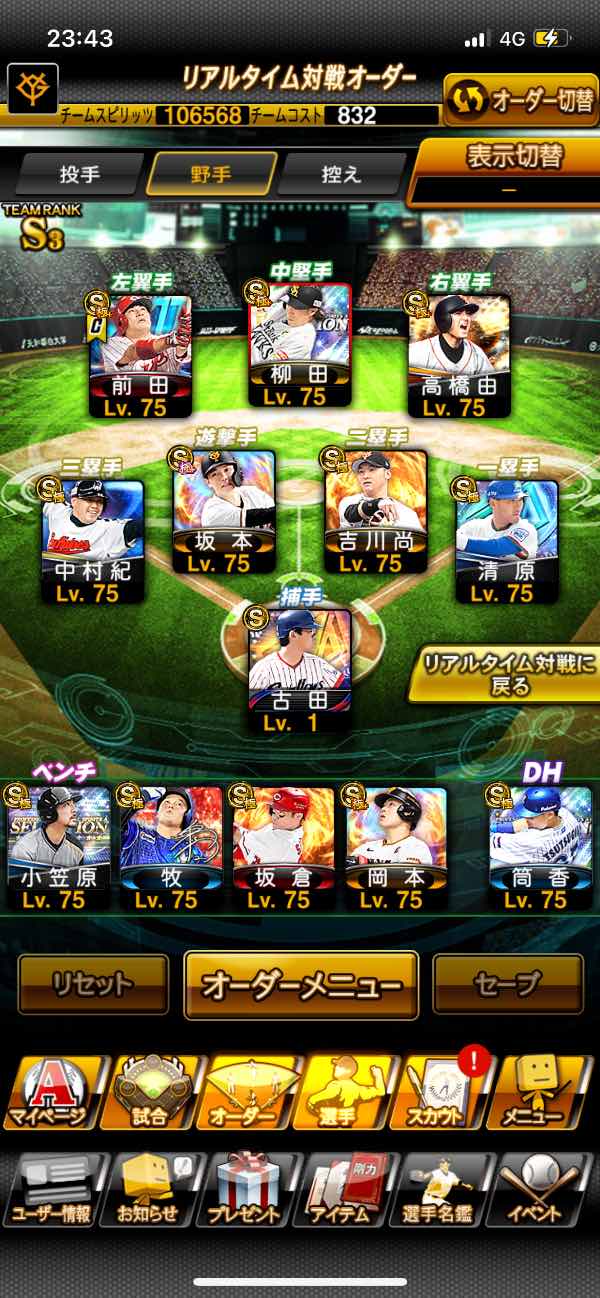Viewport: 600px width, 1298px height.
Task: Select center fielder 柳田 card
Action: 299,345
